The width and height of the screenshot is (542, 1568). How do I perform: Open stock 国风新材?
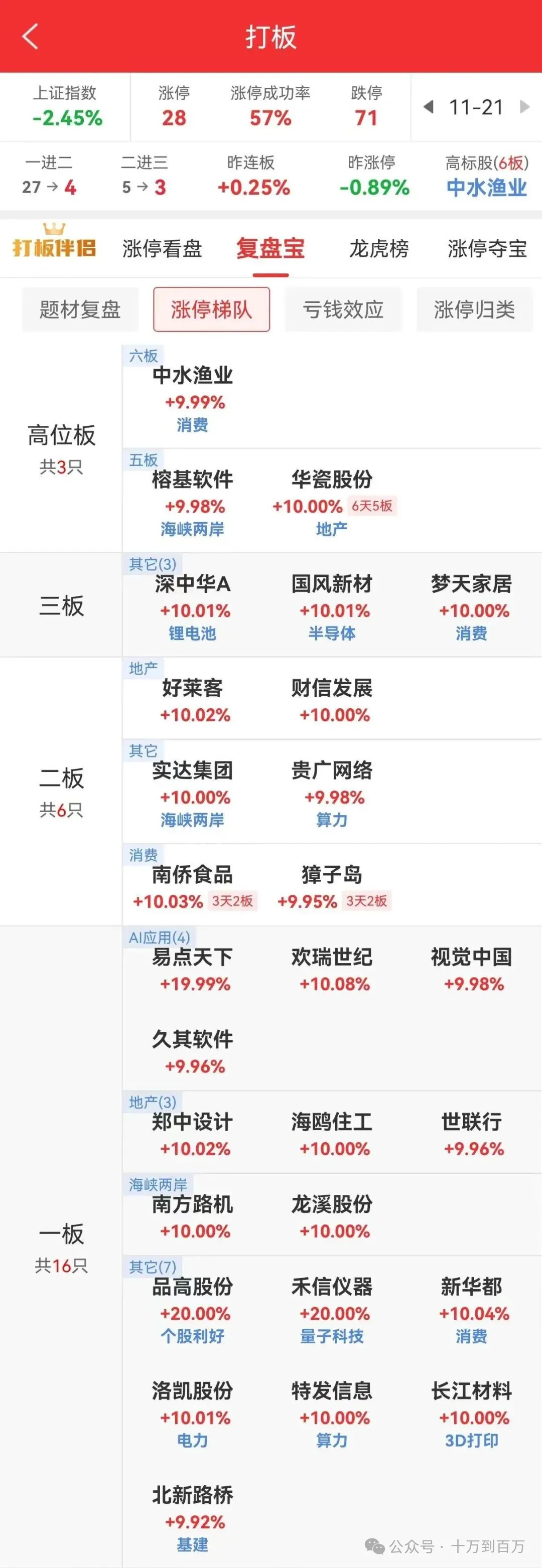pyautogui.click(x=331, y=584)
